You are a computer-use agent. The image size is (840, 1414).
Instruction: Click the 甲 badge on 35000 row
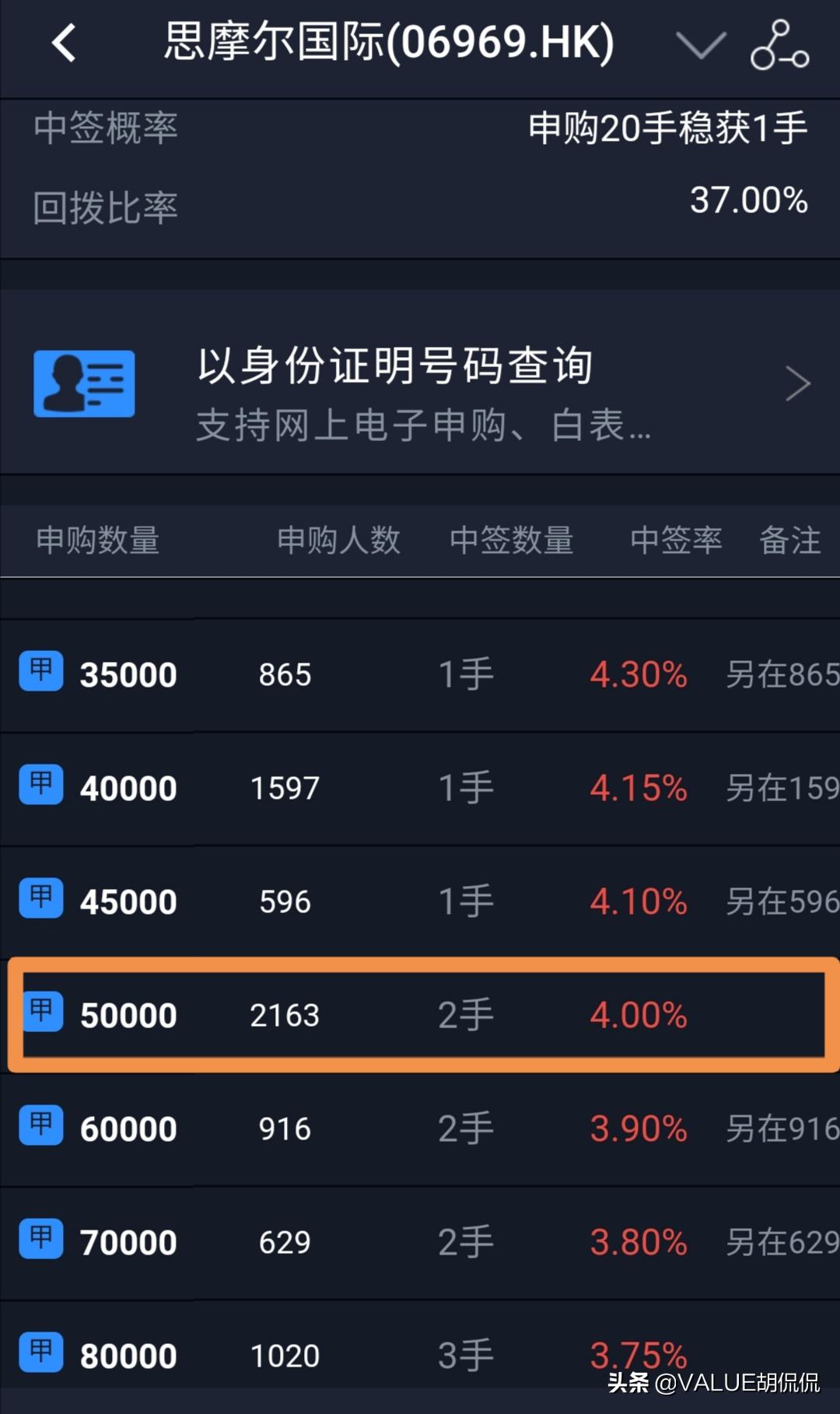coord(40,673)
